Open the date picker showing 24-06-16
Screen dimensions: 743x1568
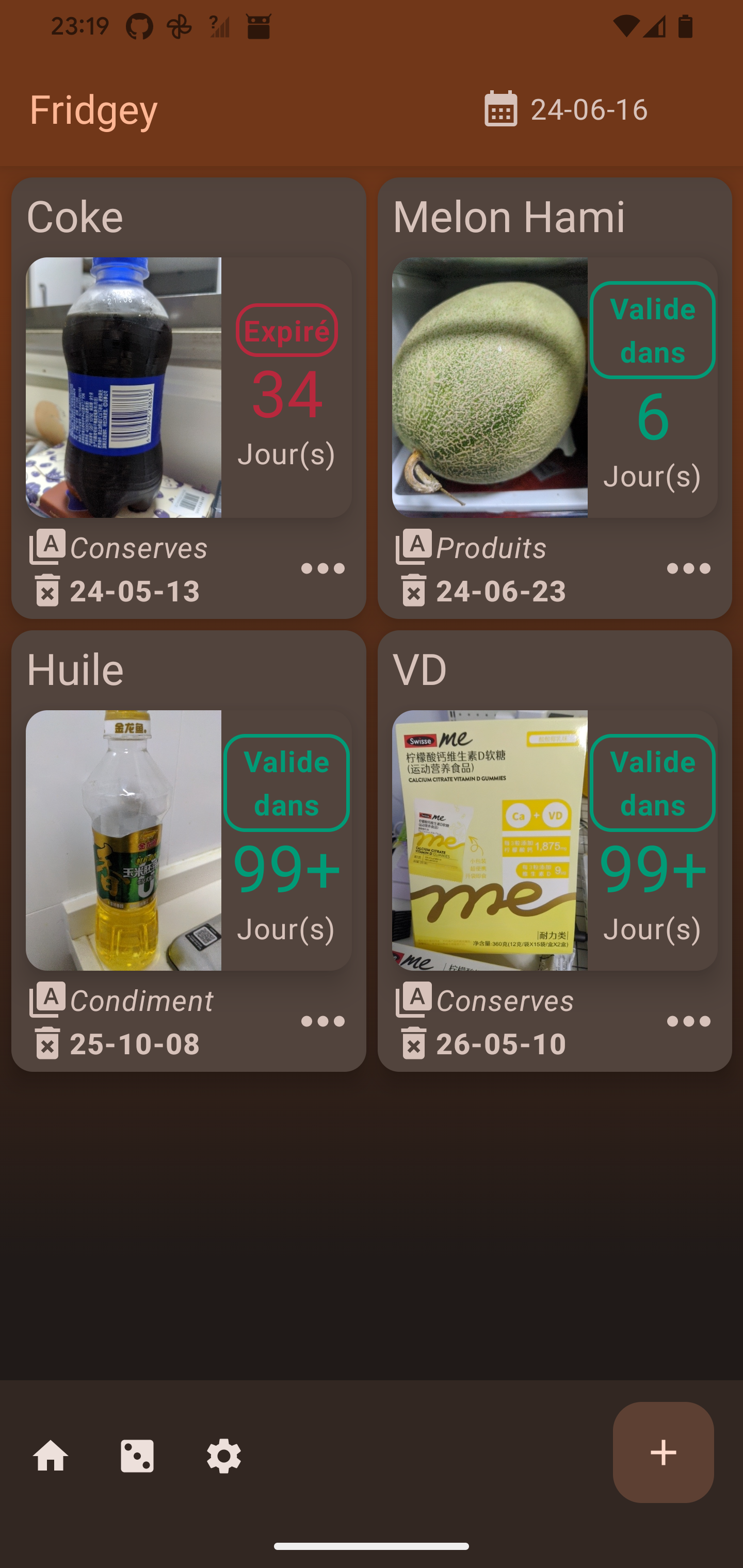(x=567, y=109)
